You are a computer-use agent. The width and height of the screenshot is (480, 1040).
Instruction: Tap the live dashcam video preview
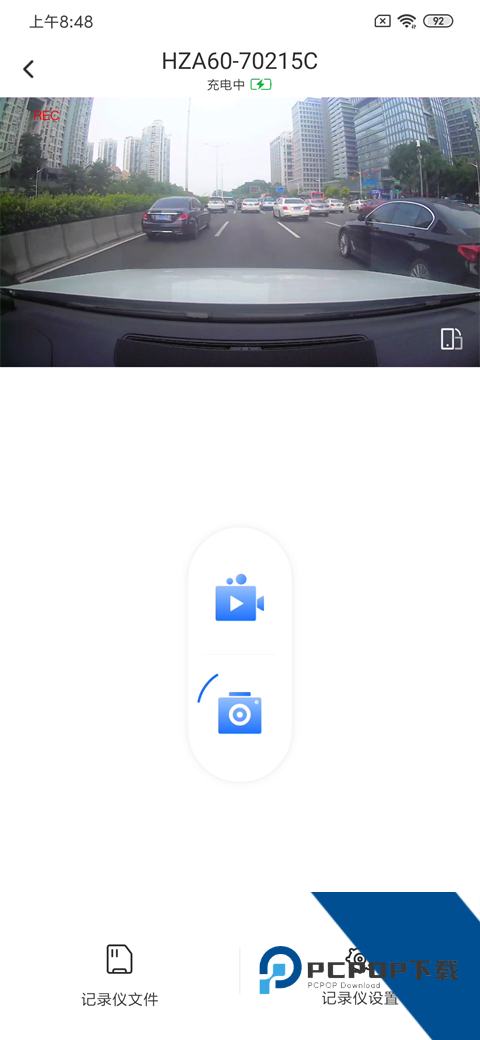(240, 232)
